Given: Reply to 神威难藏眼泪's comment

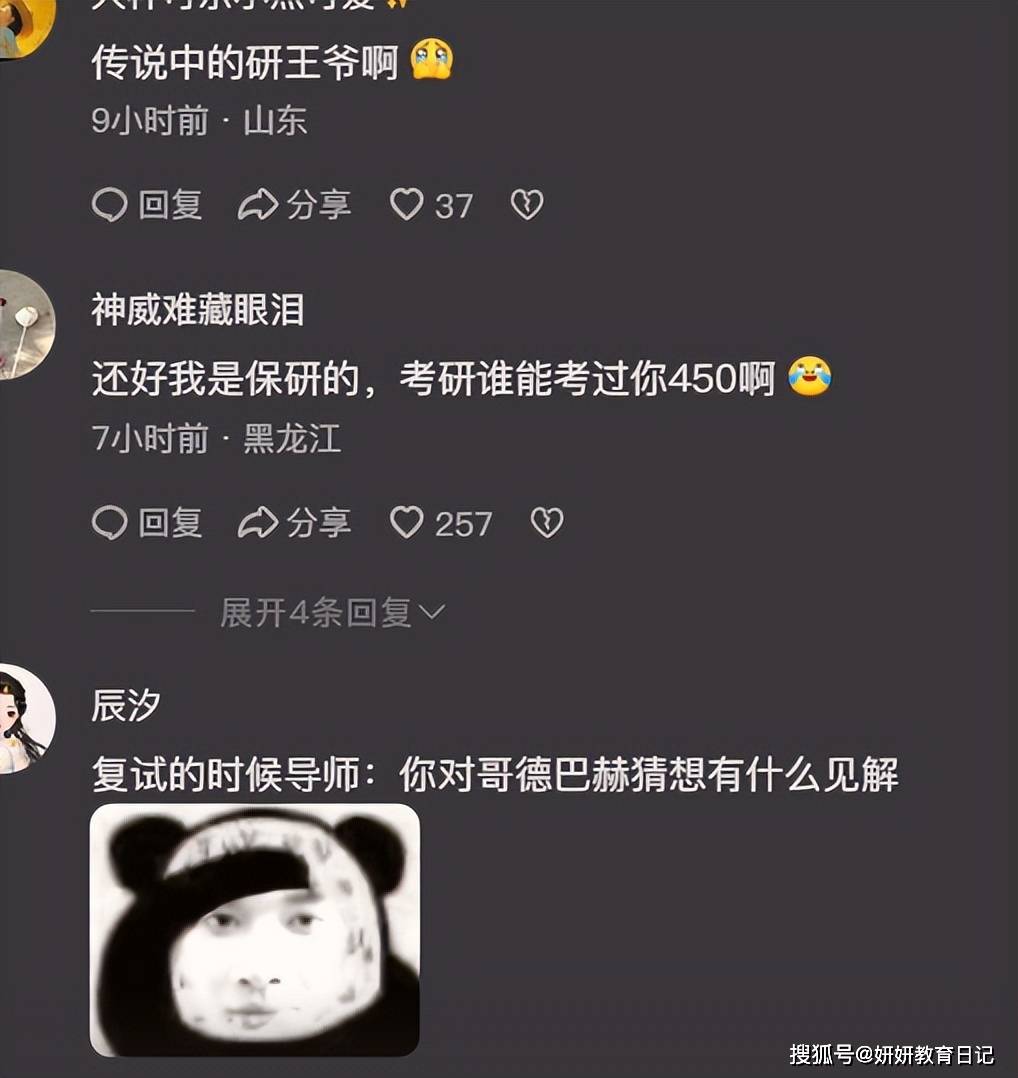Looking at the screenshot, I should (147, 522).
